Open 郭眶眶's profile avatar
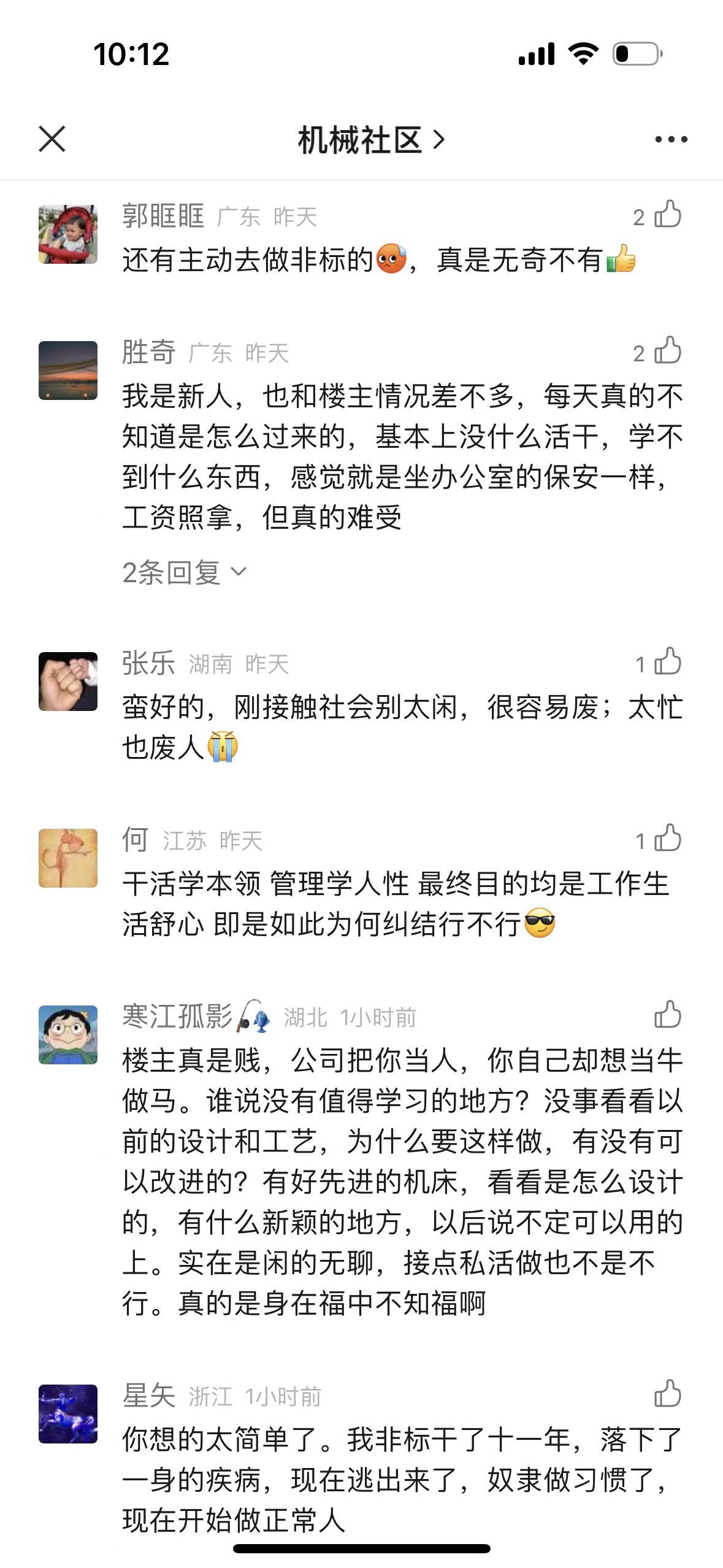The width and height of the screenshot is (723, 1568). pyautogui.click(x=68, y=234)
